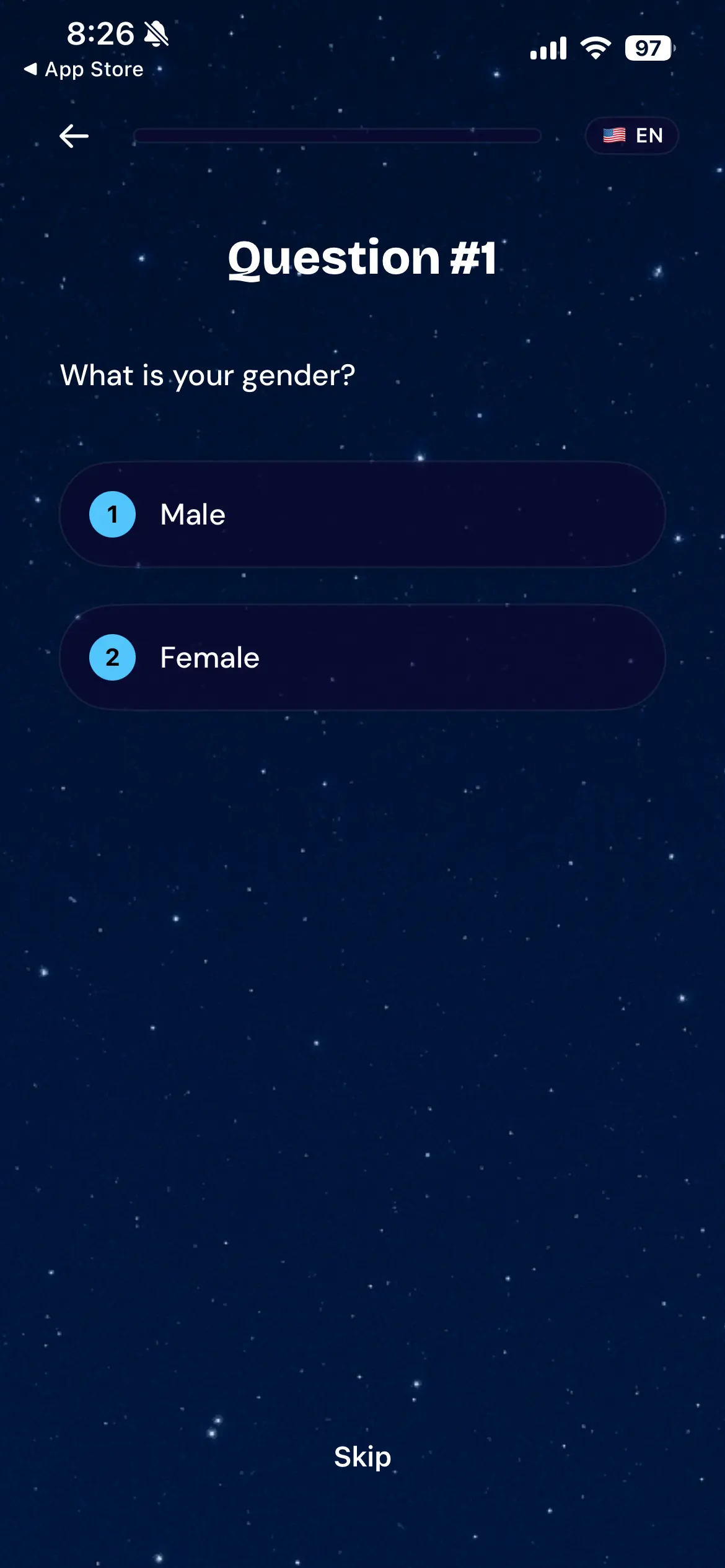Image resolution: width=725 pixels, height=1568 pixels.
Task: Go back using the arrow icon
Action: (x=74, y=136)
